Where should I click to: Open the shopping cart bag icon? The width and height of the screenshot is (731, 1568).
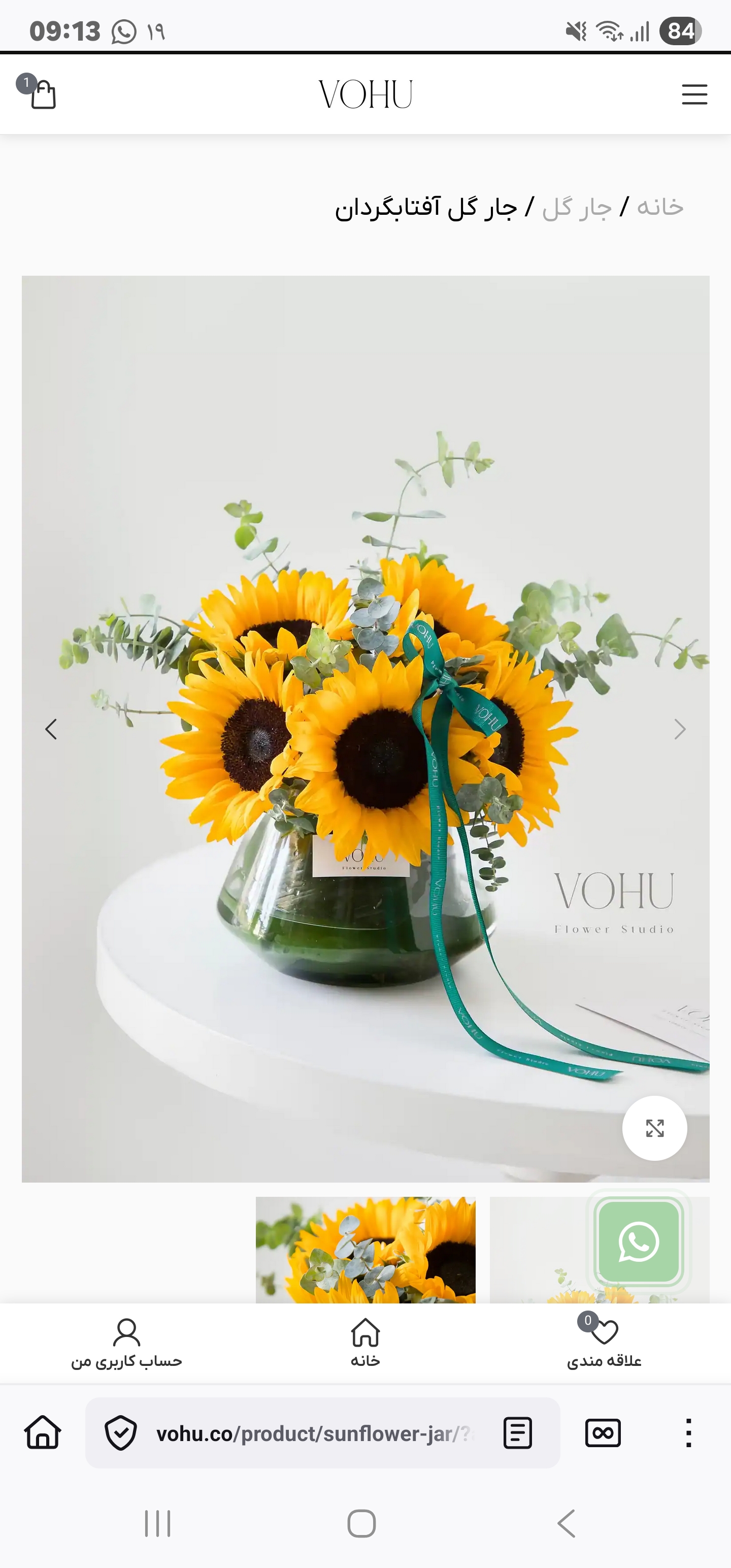click(x=42, y=94)
